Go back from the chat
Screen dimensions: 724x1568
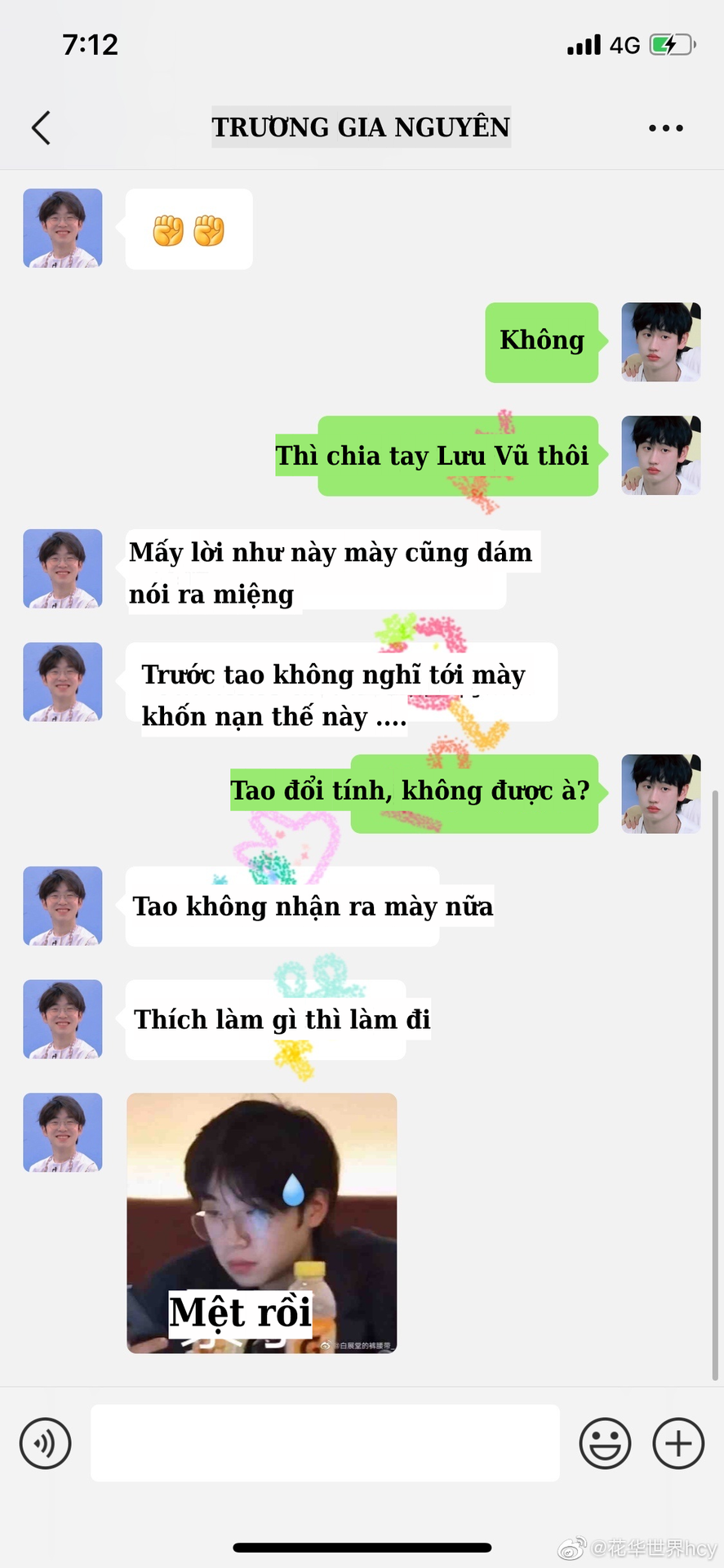(41, 128)
